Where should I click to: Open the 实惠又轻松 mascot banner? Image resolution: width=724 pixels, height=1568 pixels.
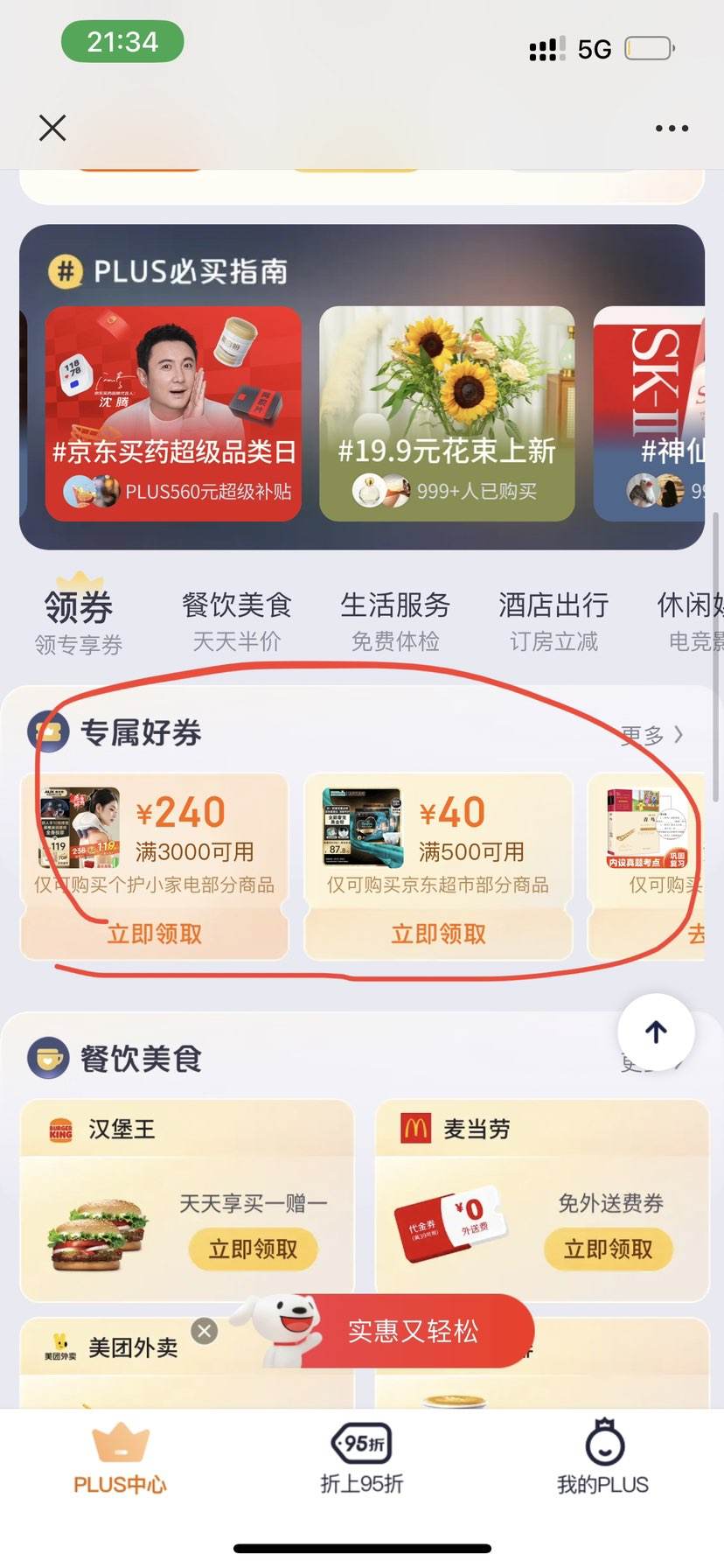tap(411, 1331)
